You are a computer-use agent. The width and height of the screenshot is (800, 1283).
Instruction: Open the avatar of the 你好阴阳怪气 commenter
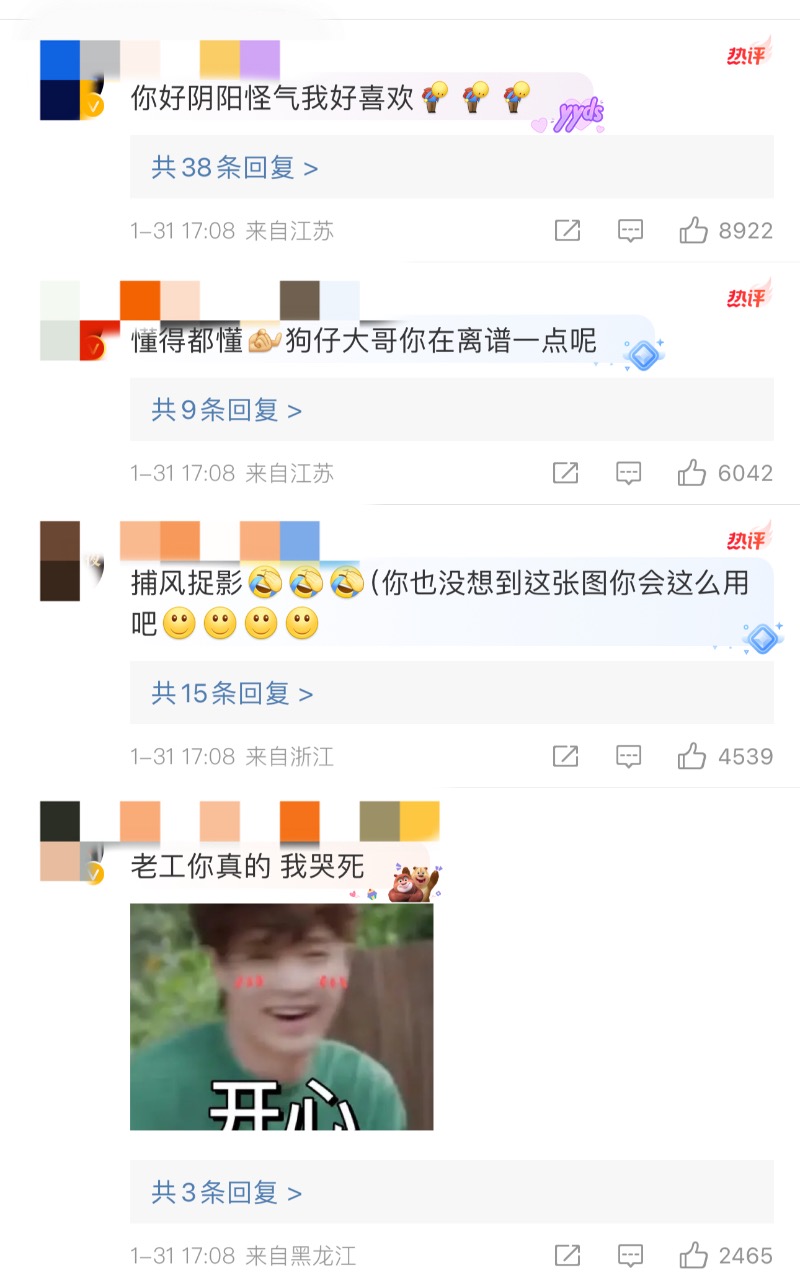click(x=72, y=80)
